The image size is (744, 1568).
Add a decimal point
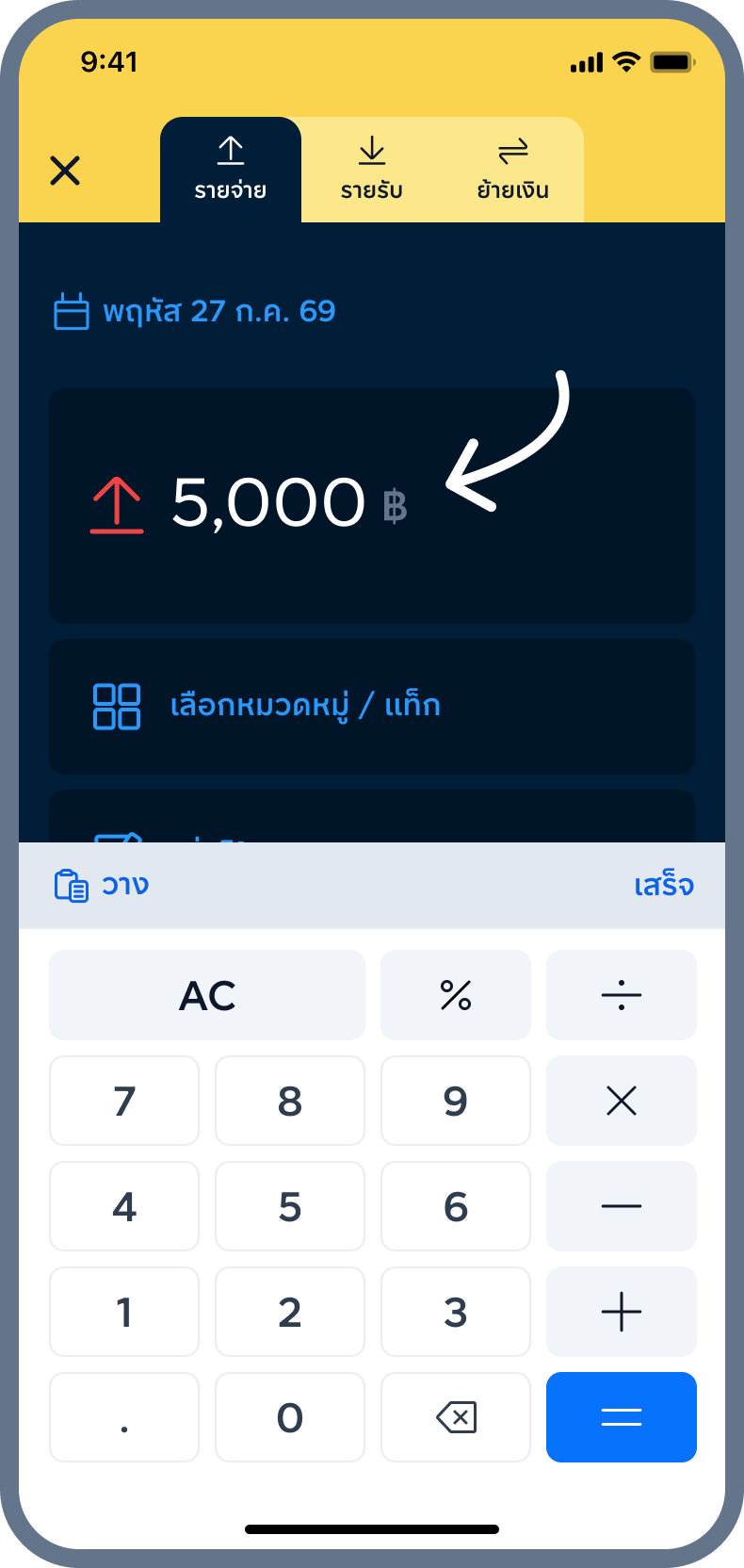tap(124, 1417)
